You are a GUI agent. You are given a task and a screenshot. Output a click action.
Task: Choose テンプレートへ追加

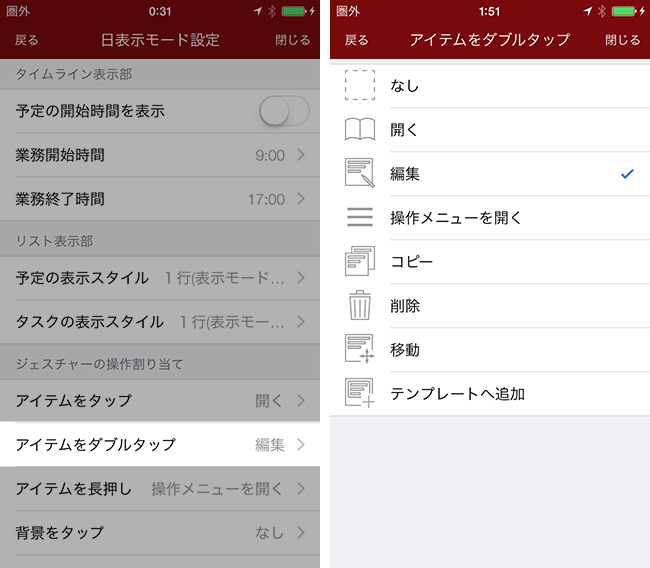coord(490,394)
